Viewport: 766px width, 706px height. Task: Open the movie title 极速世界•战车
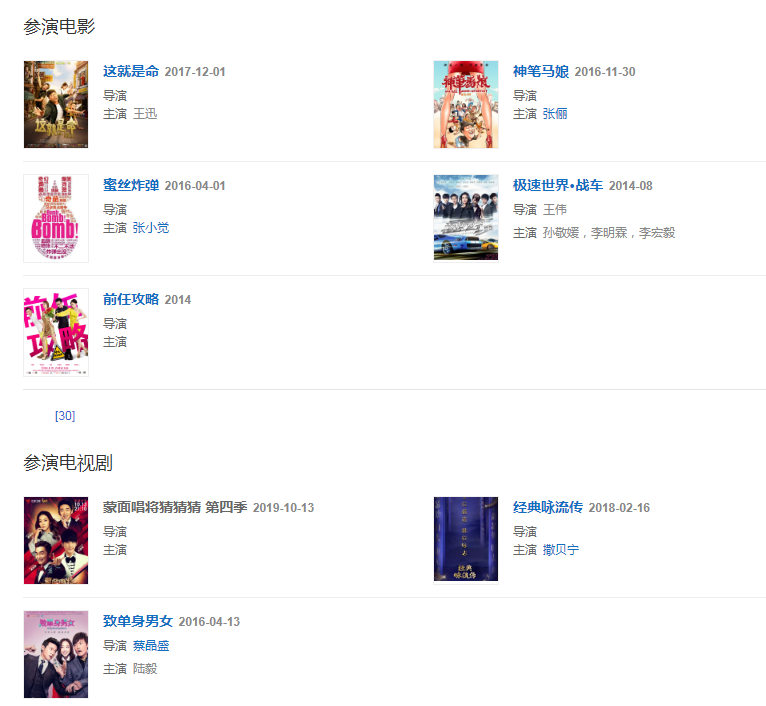coord(558,186)
